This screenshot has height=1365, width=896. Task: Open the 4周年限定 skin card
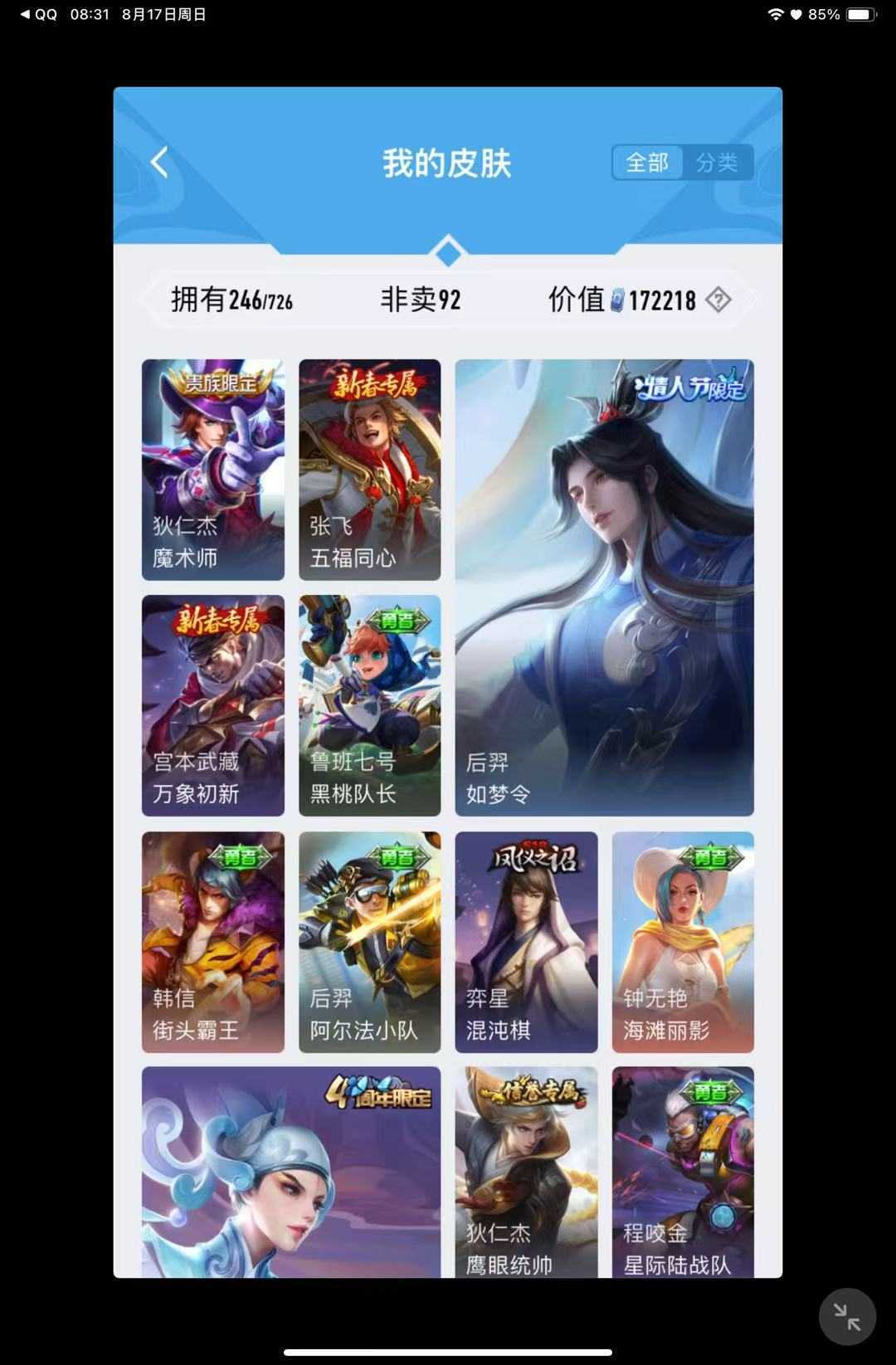click(x=291, y=1172)
